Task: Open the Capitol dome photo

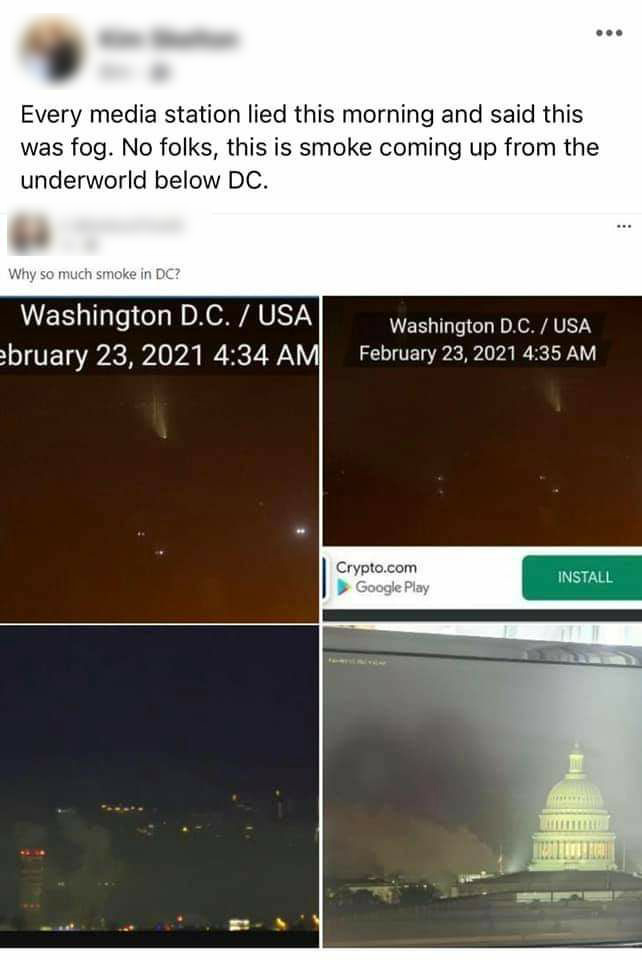Action: click(482, 785)
